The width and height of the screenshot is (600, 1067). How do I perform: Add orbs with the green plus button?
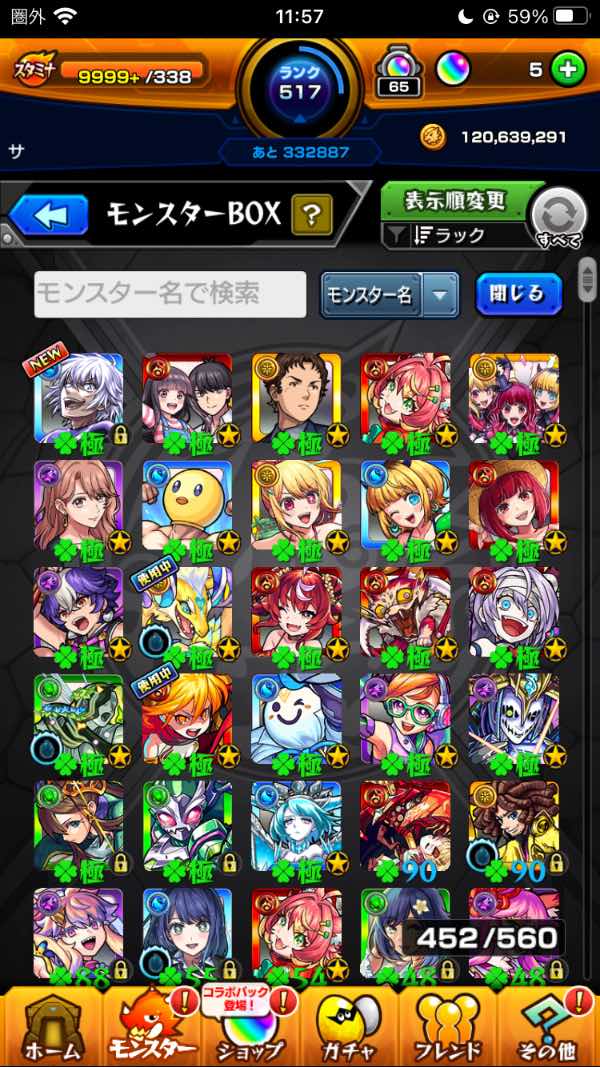(568, 70)
